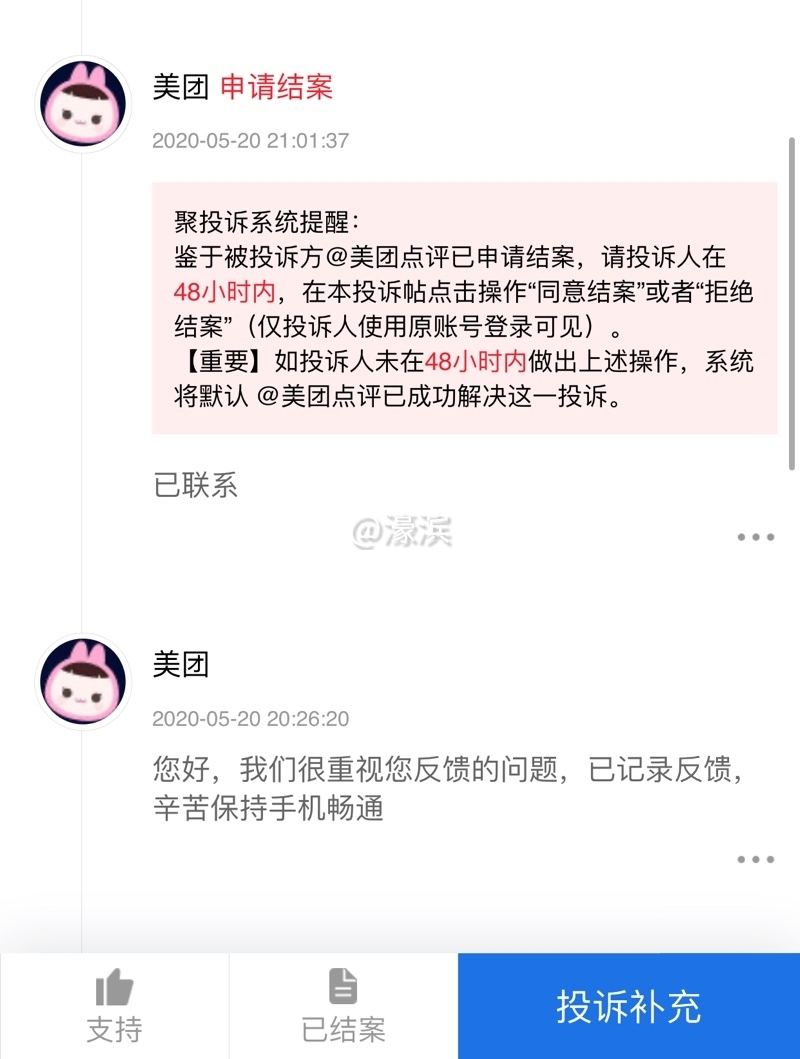Screen dimensions: 800x1059
Task: Open the 美团 avatar on 申请结案 post
Action: click(x=83, y=105)
